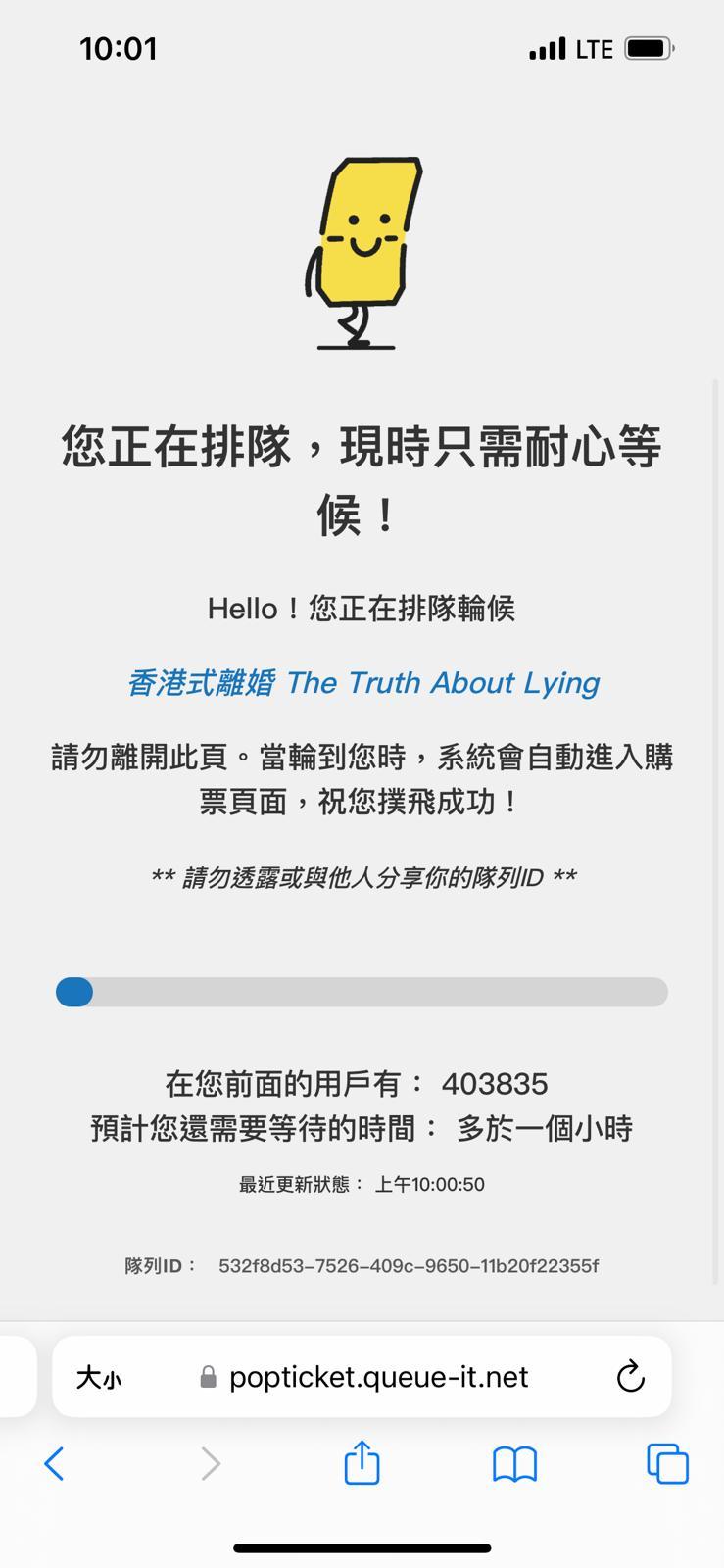This screenshot has height=1568, width=724.
Task: Tap the reload page icon
Action: pyautogui.click(x=630, y=1376)
